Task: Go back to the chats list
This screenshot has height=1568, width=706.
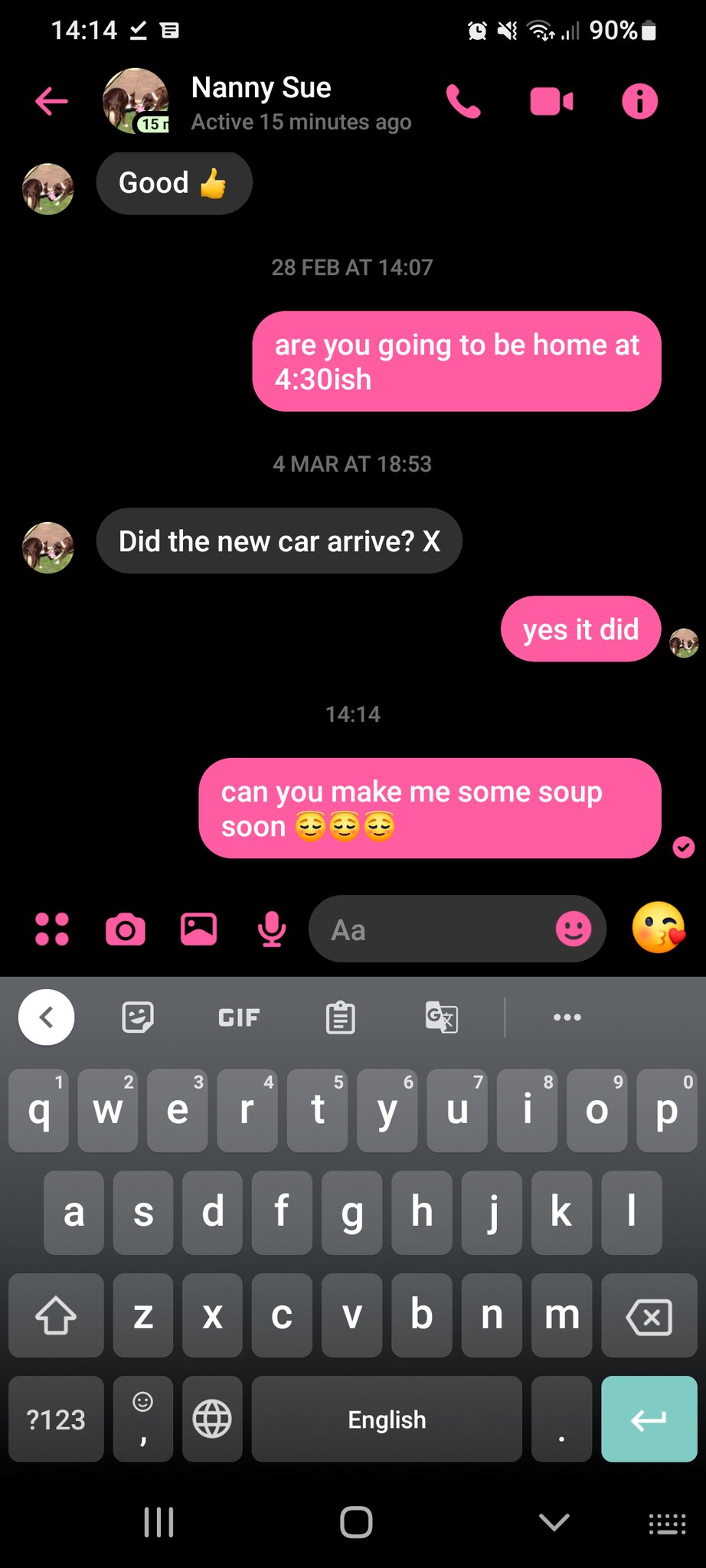Action: (52, 101)
